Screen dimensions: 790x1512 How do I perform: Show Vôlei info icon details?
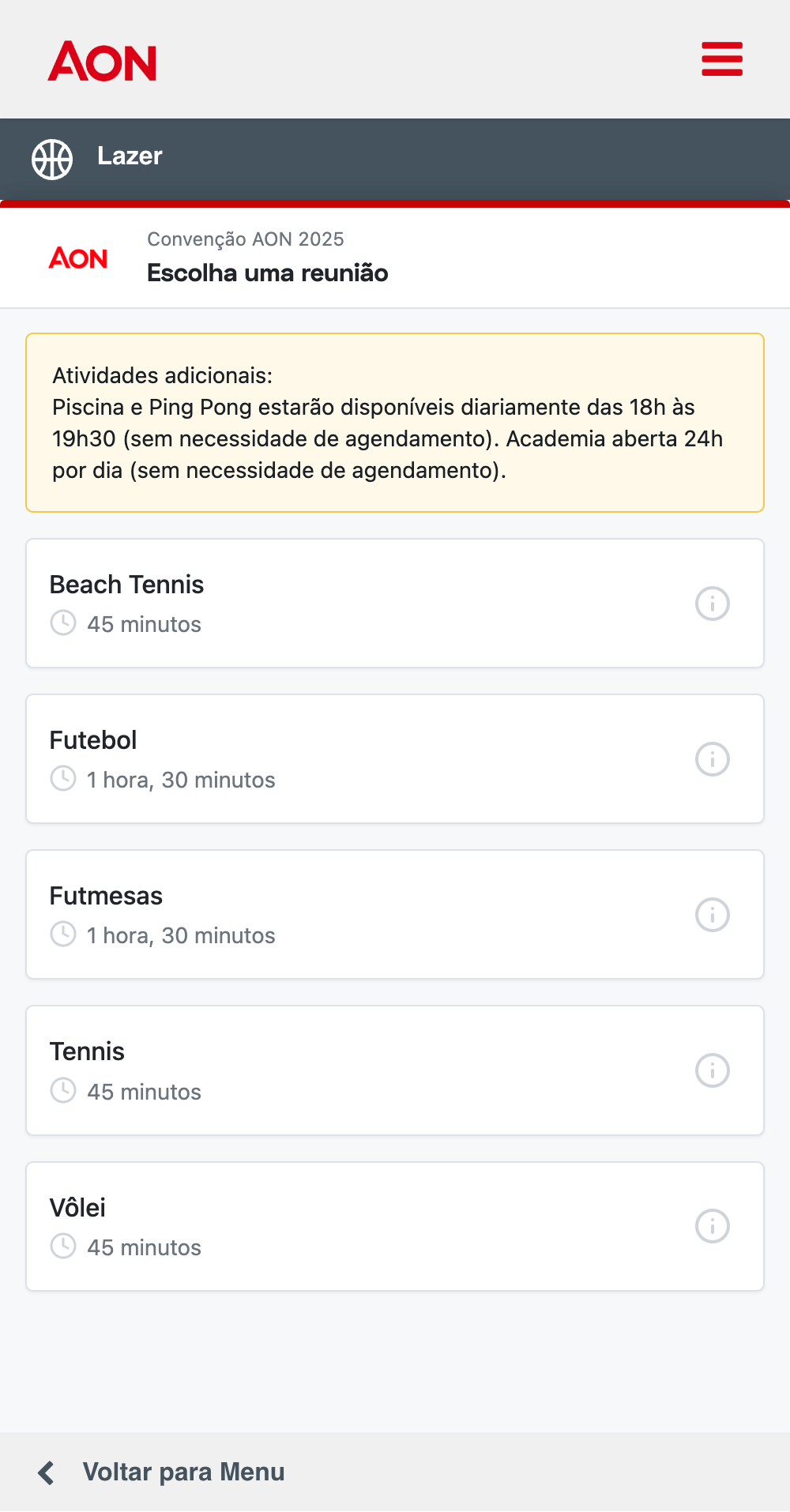[x=712, y=1226]
